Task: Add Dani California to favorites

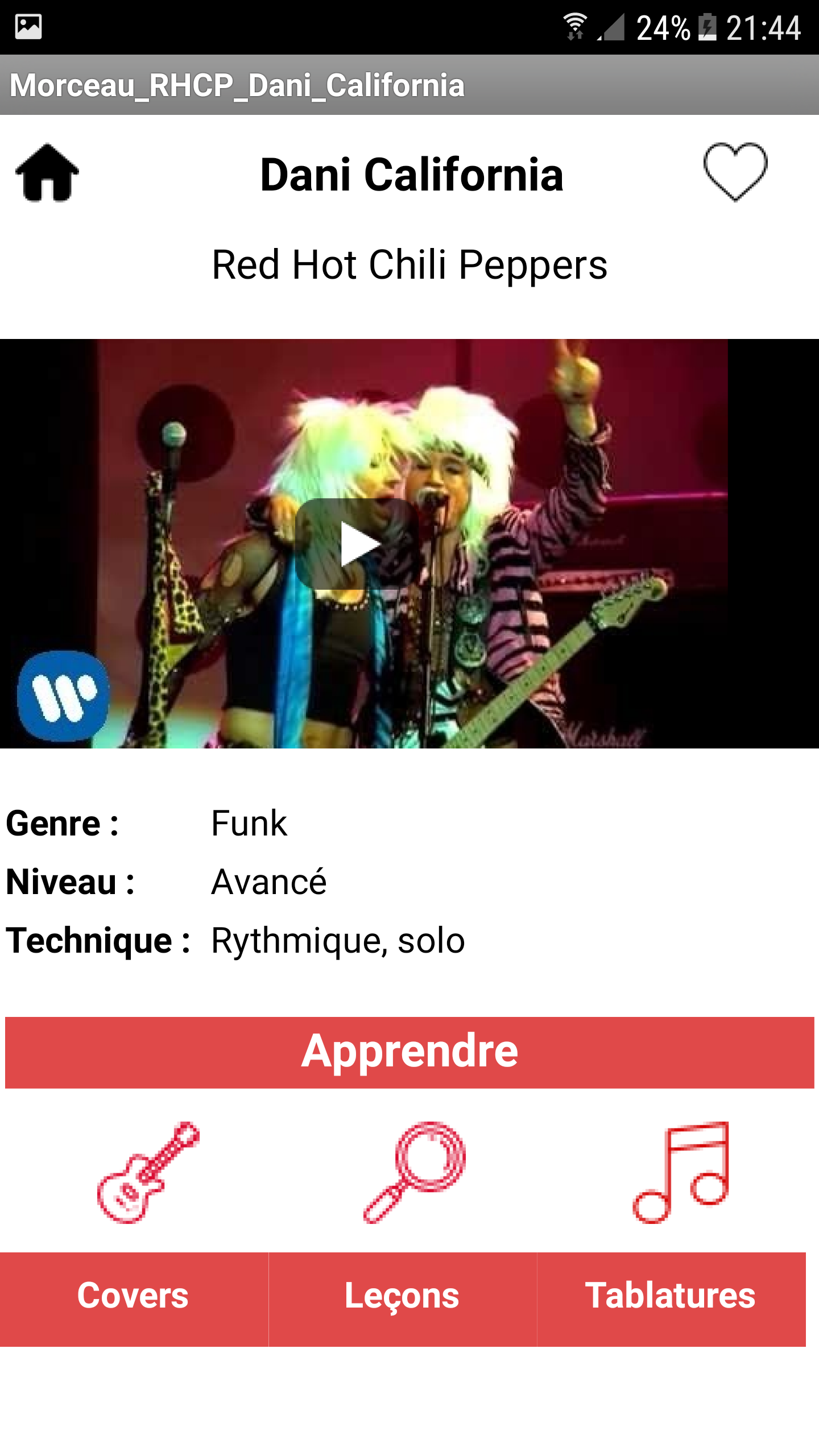Action: click(735, 171)
